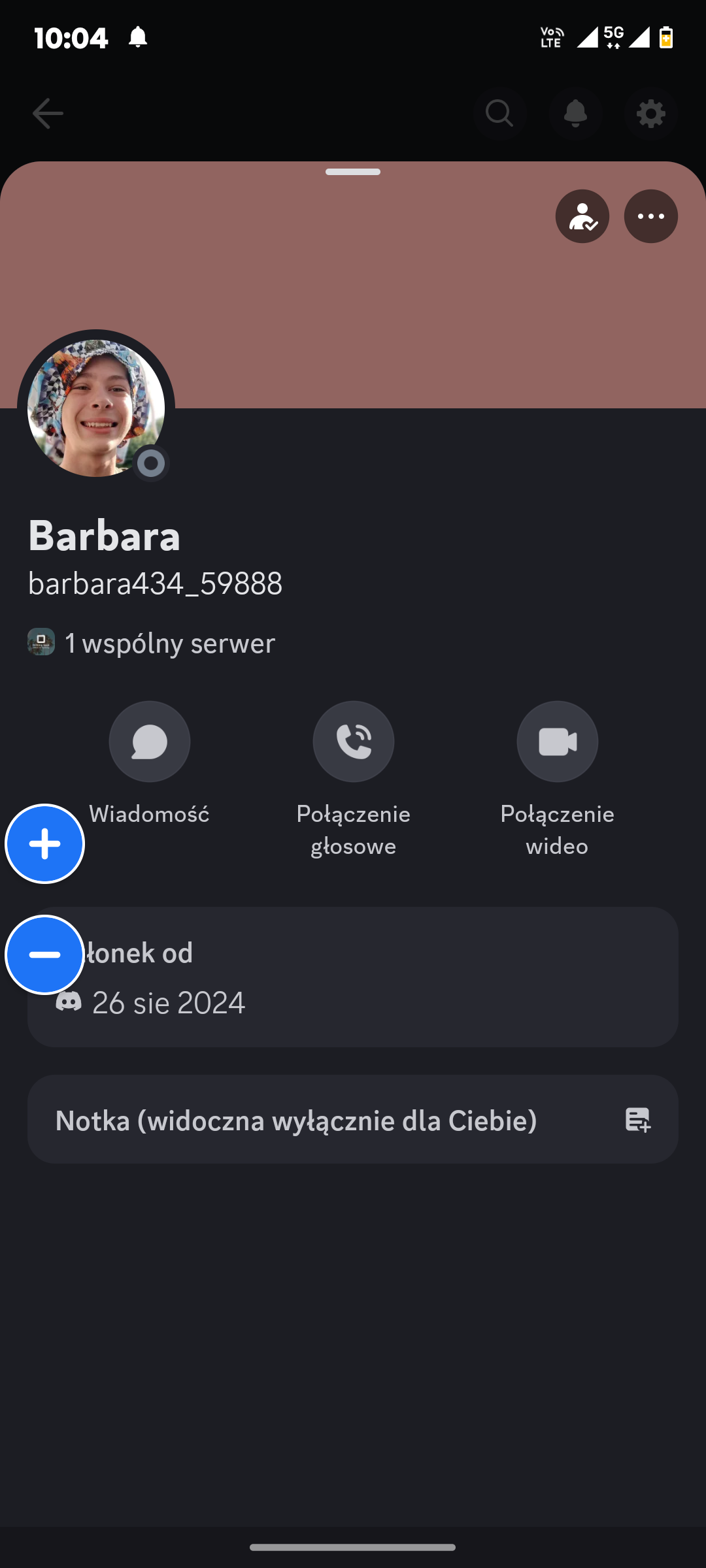706x1568 pixels.
Task: Go back with the top-left arrow
Action: coord(48,114)
